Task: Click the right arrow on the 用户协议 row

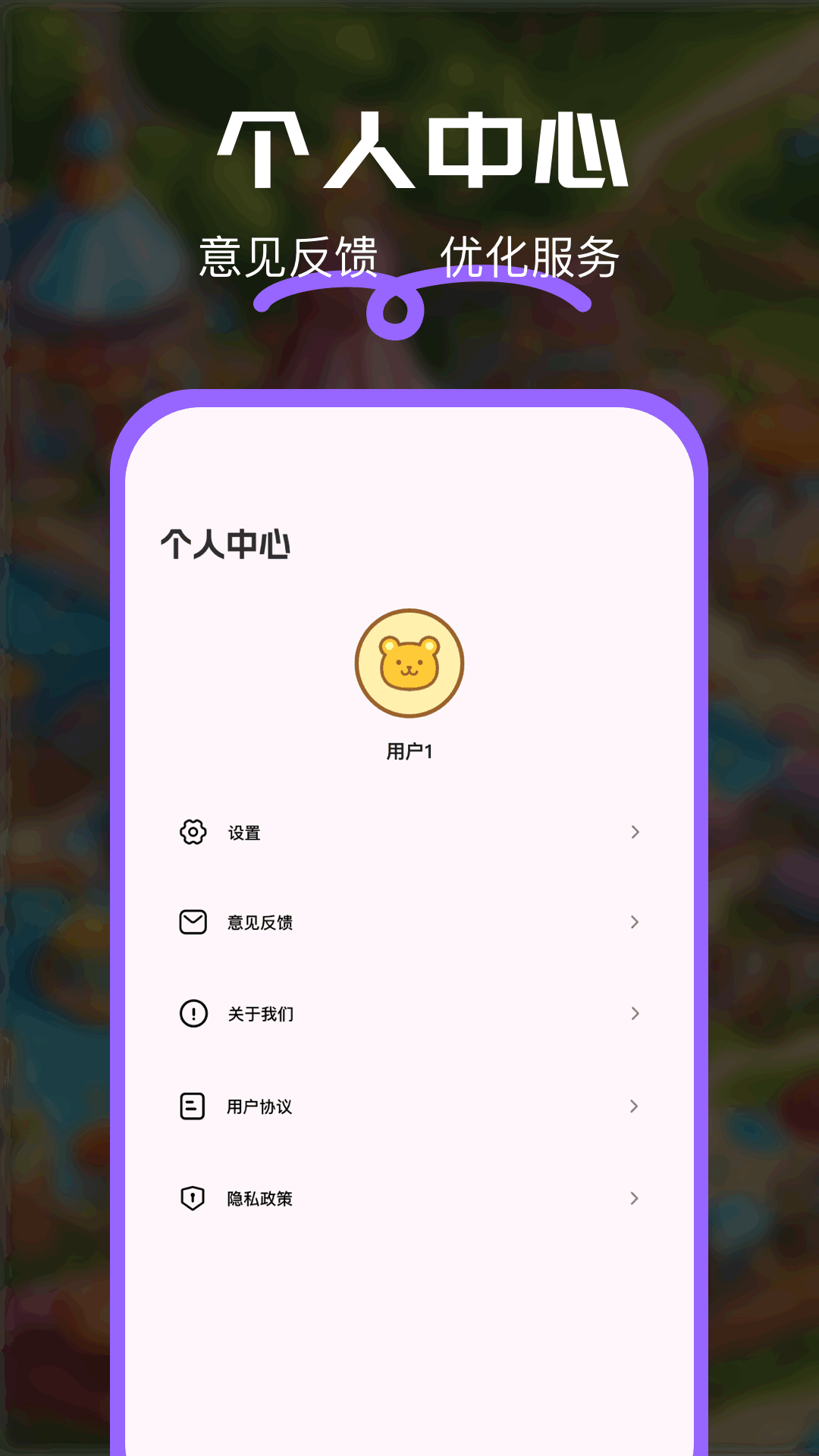Action: 634,1106
